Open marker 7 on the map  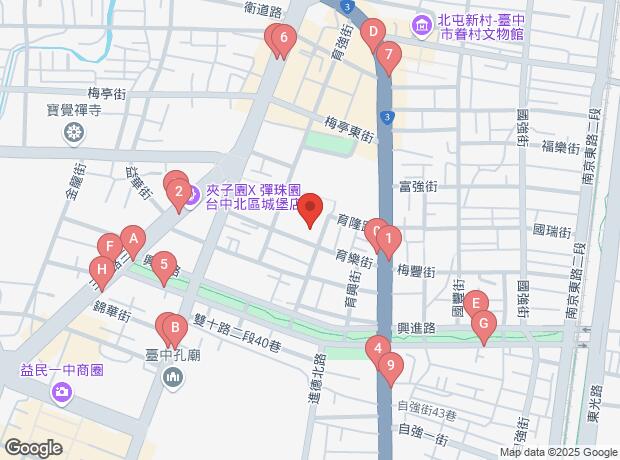388,55
